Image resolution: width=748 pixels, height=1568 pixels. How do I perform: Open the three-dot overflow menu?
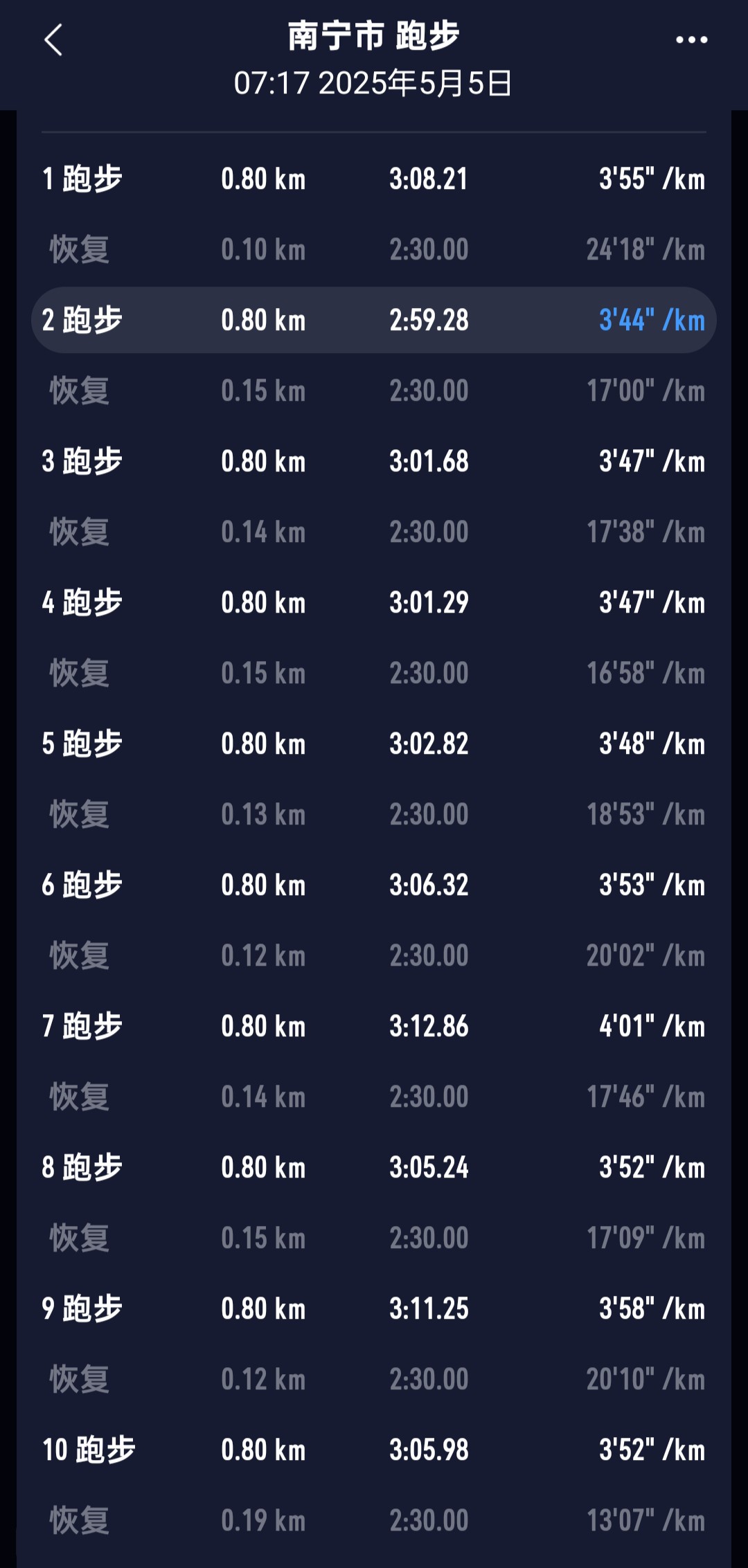pyautogui.click(x=691, y=40)
